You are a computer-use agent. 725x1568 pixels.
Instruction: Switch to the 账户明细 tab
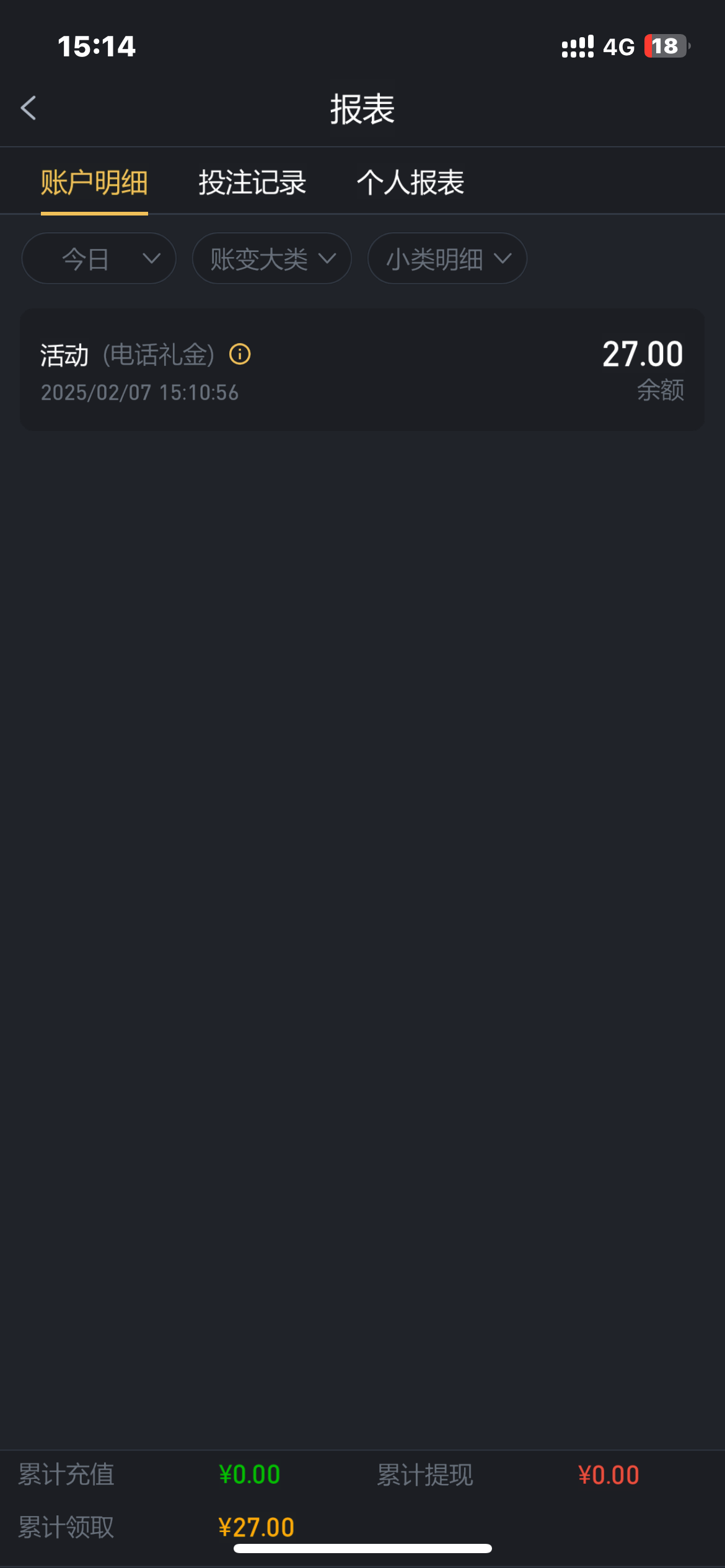(x=94, y=183)
